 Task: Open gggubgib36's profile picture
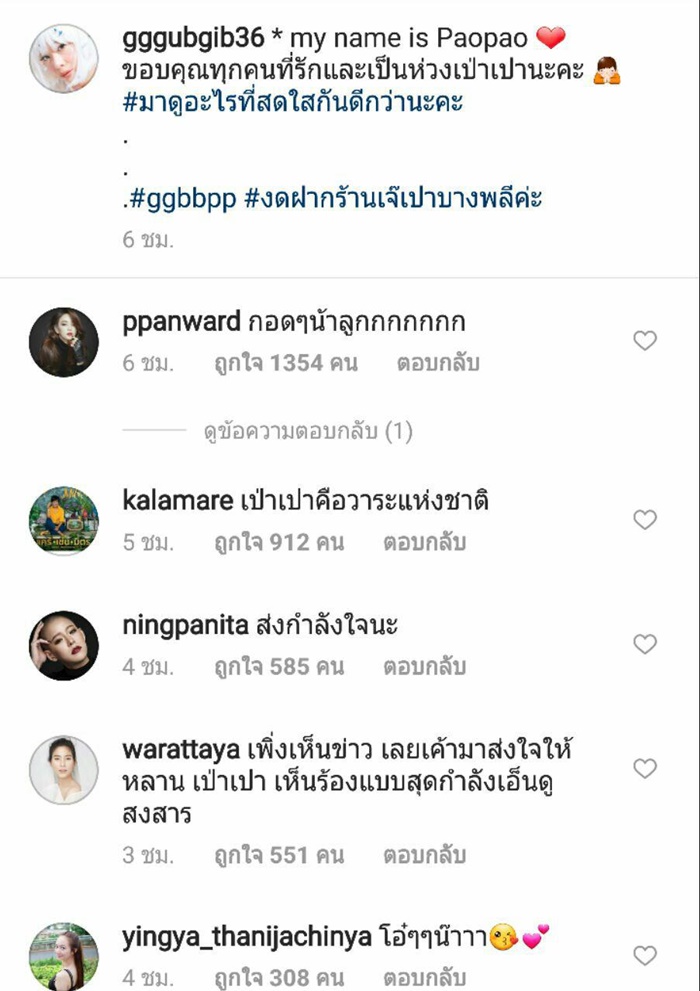click(x=64, y=55)
